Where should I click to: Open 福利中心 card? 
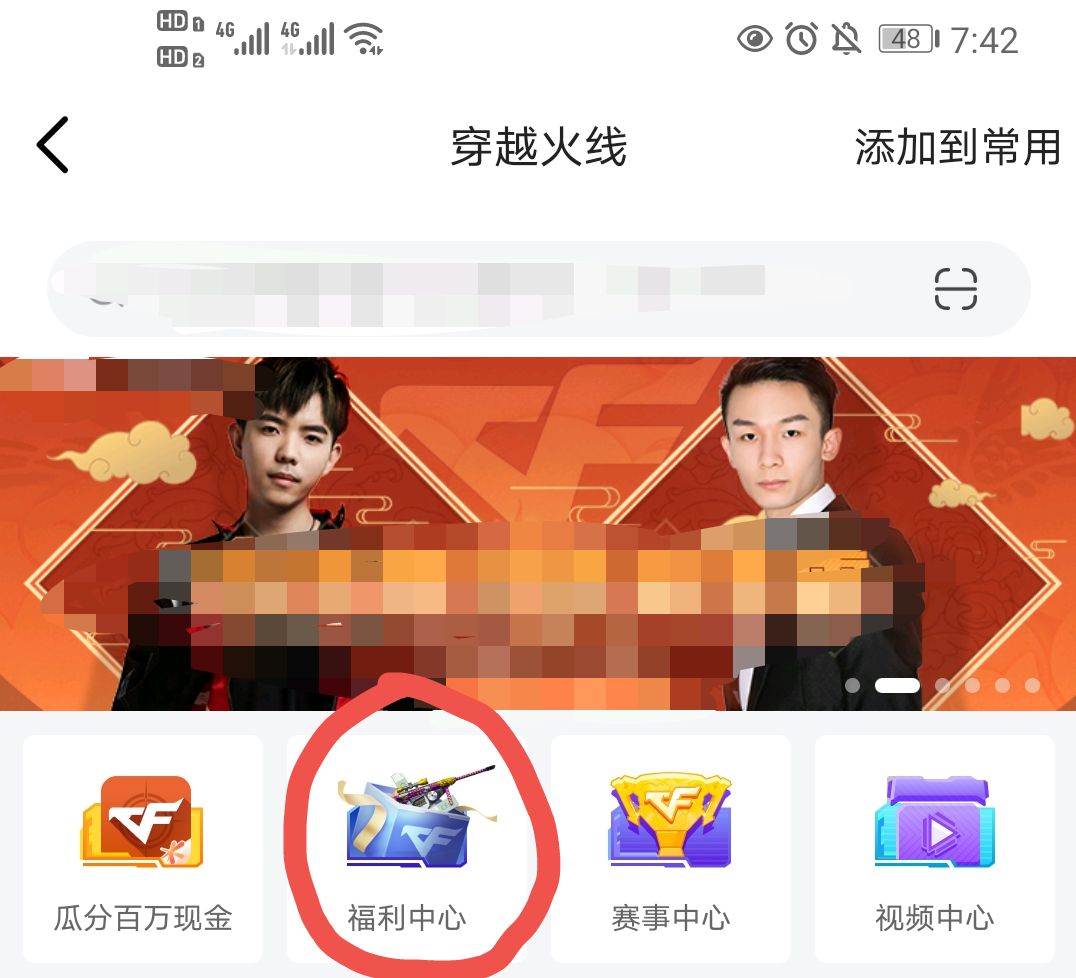407,848
